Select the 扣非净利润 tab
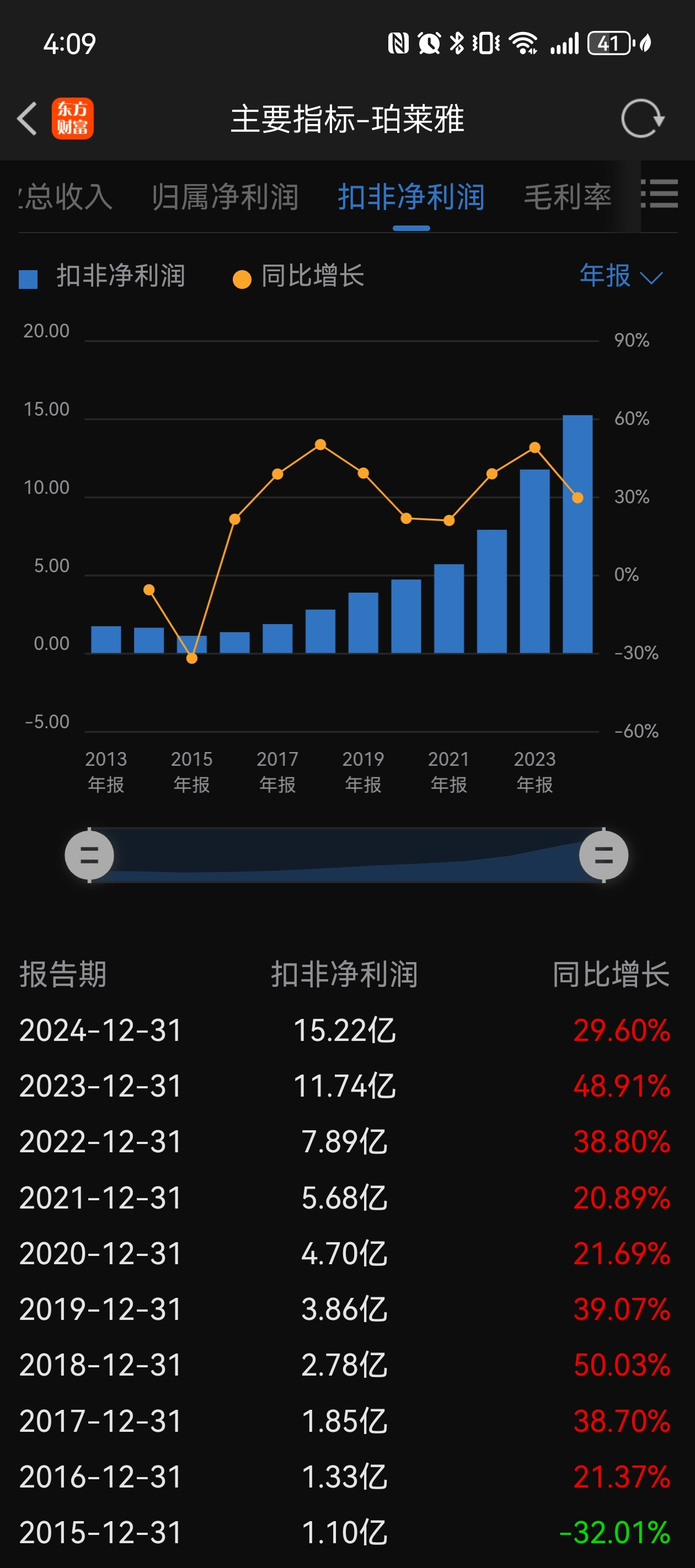This screenshot has height=1568, width=695. (x=411, y=197)
